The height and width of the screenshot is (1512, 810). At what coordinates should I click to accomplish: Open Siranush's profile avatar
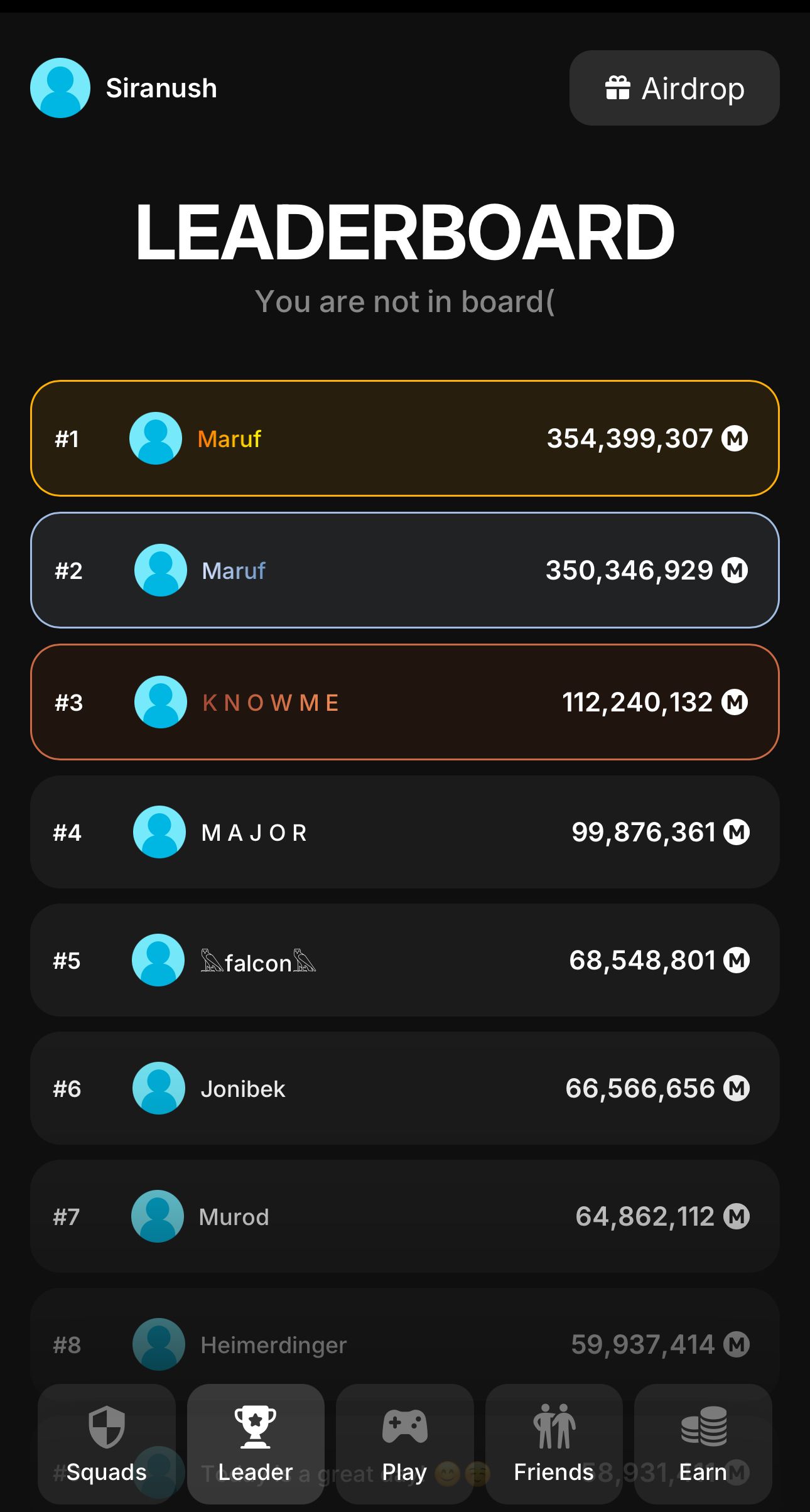[60, 88]
